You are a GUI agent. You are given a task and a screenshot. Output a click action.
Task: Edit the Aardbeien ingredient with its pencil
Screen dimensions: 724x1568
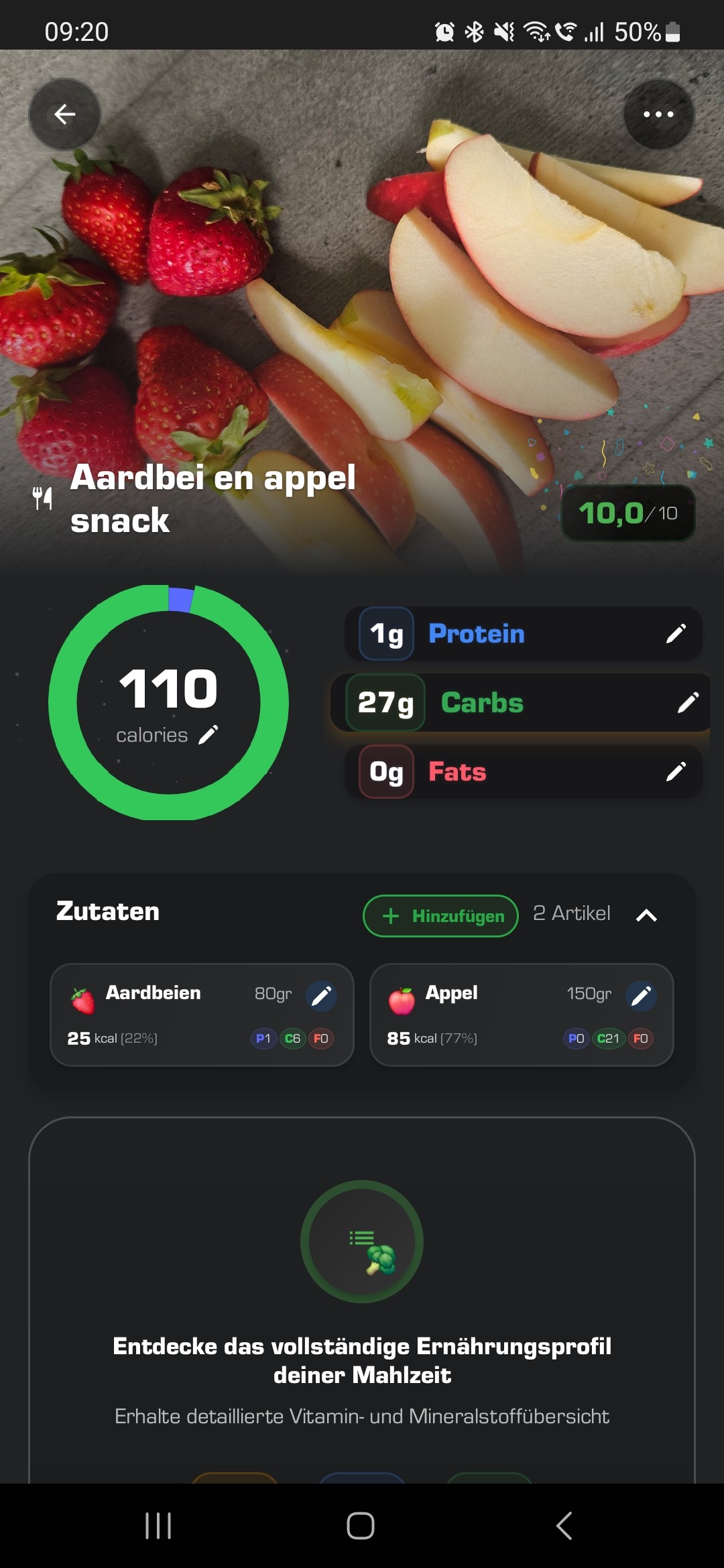click(x=322, y=996)
